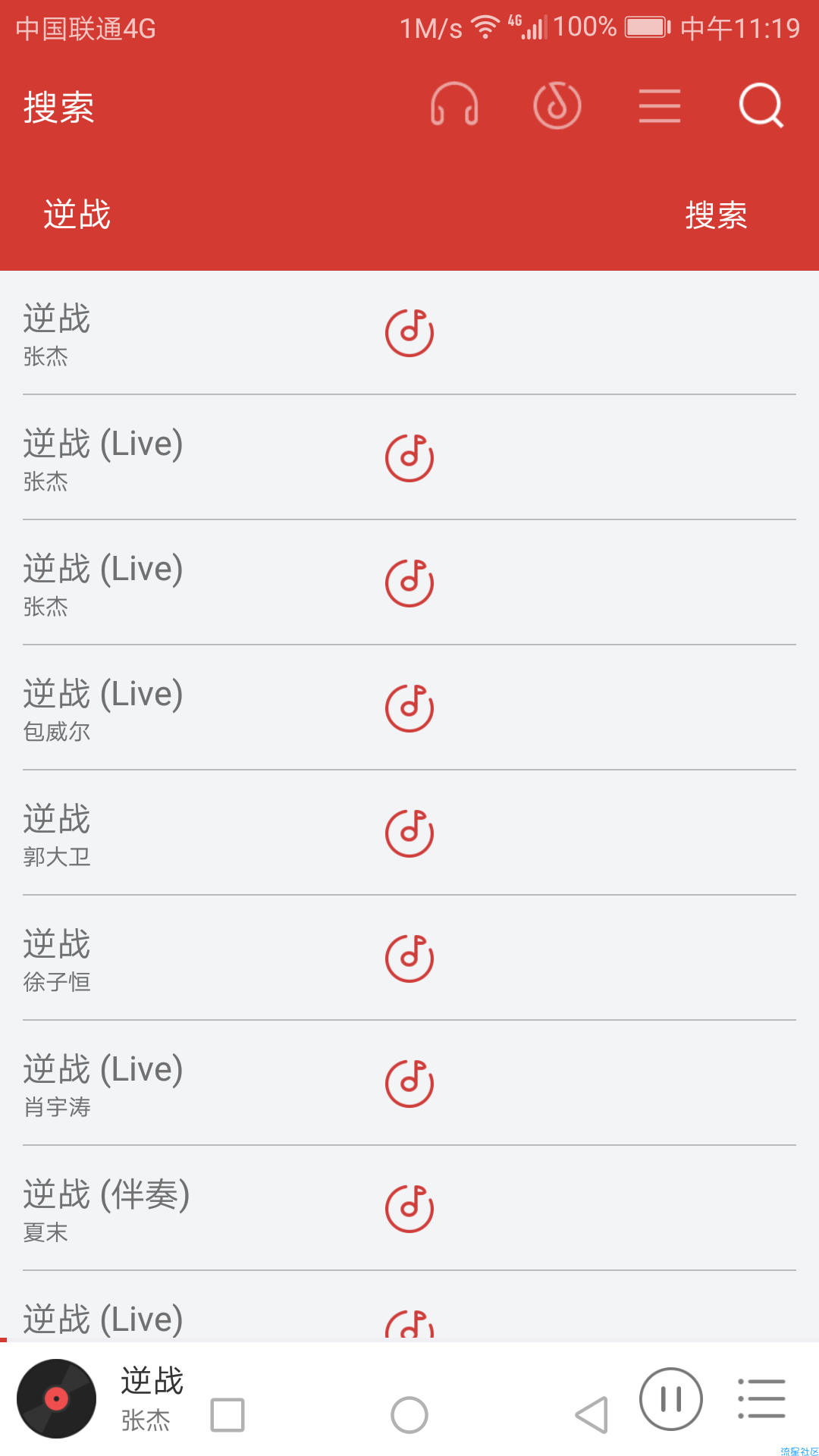Open 逆战 (Live) by 肖宇涛
This screenshot has width=819, height=1456.
(409, 1084)
